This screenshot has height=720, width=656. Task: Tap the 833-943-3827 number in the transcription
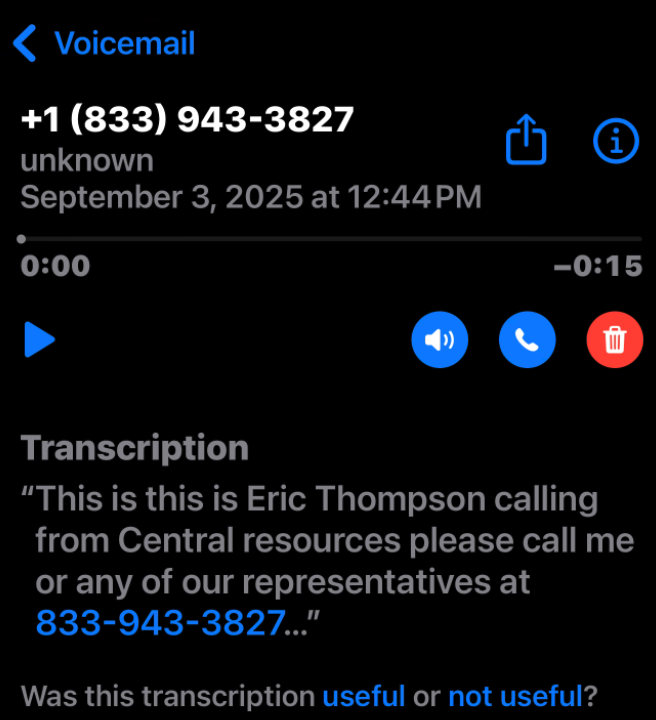(161, 623)
